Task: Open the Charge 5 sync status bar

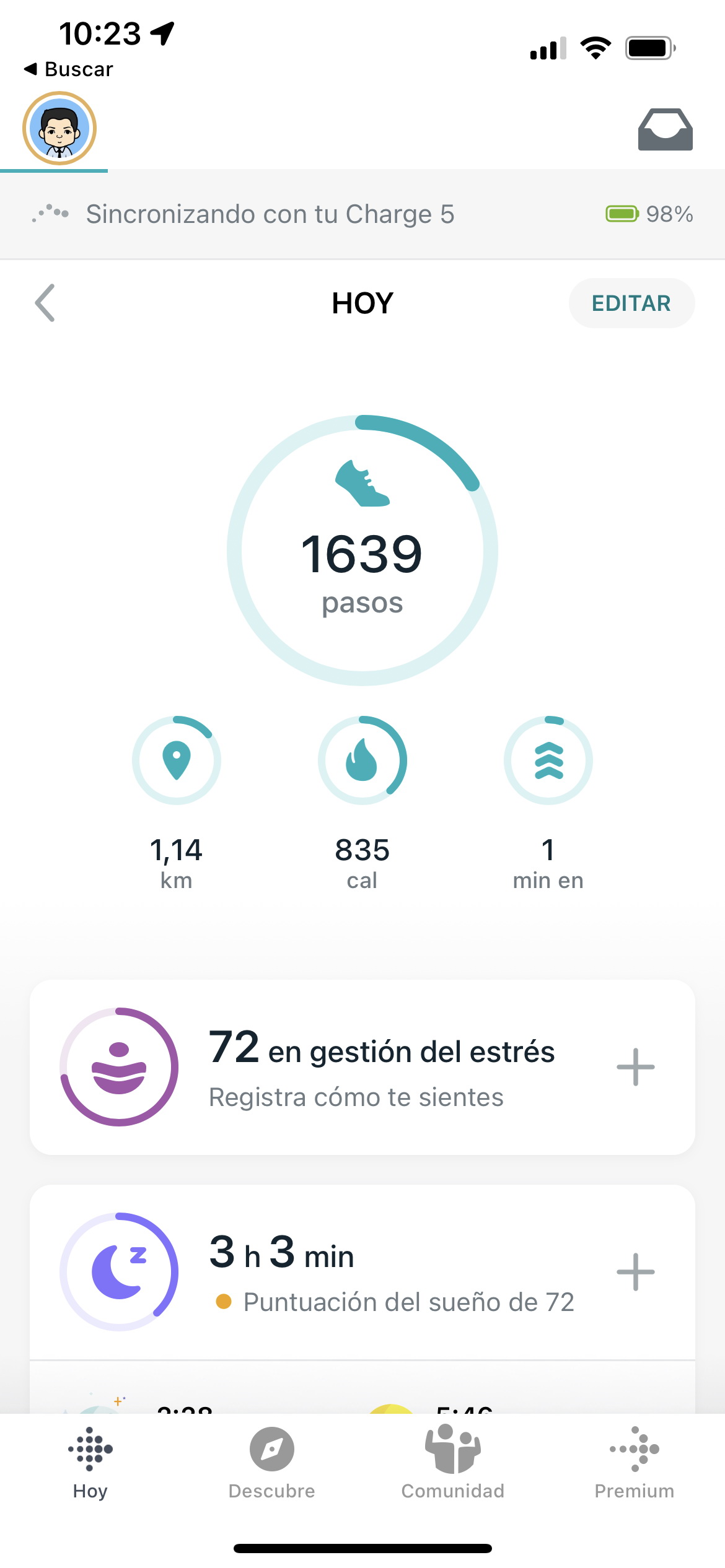Action: point(362,214)
